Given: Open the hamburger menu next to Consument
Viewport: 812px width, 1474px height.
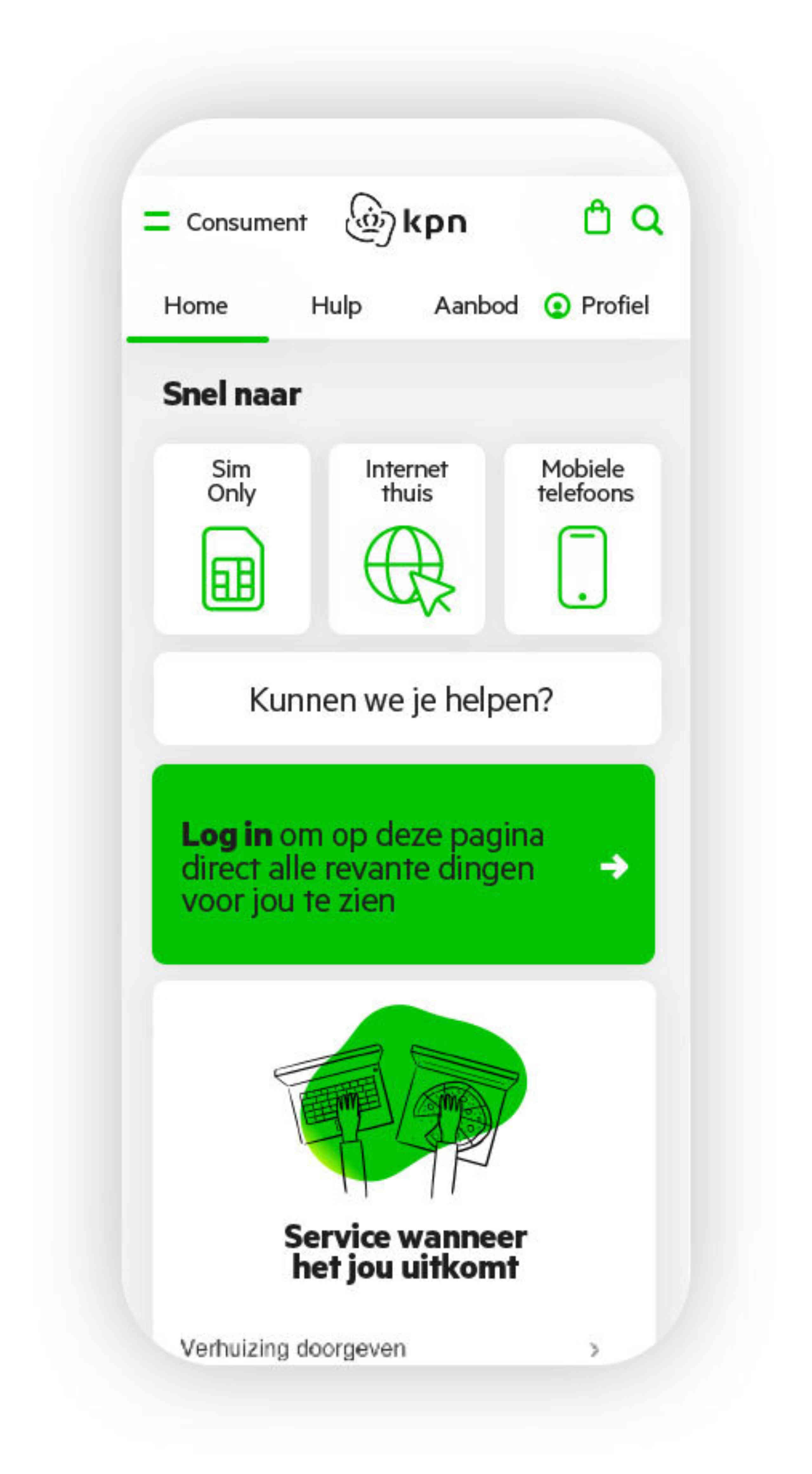Looking at the screenshot, I should [156, 221].
